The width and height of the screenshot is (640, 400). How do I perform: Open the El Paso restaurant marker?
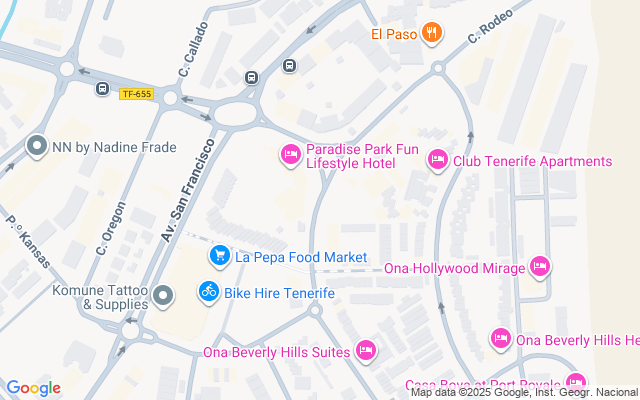432,32
